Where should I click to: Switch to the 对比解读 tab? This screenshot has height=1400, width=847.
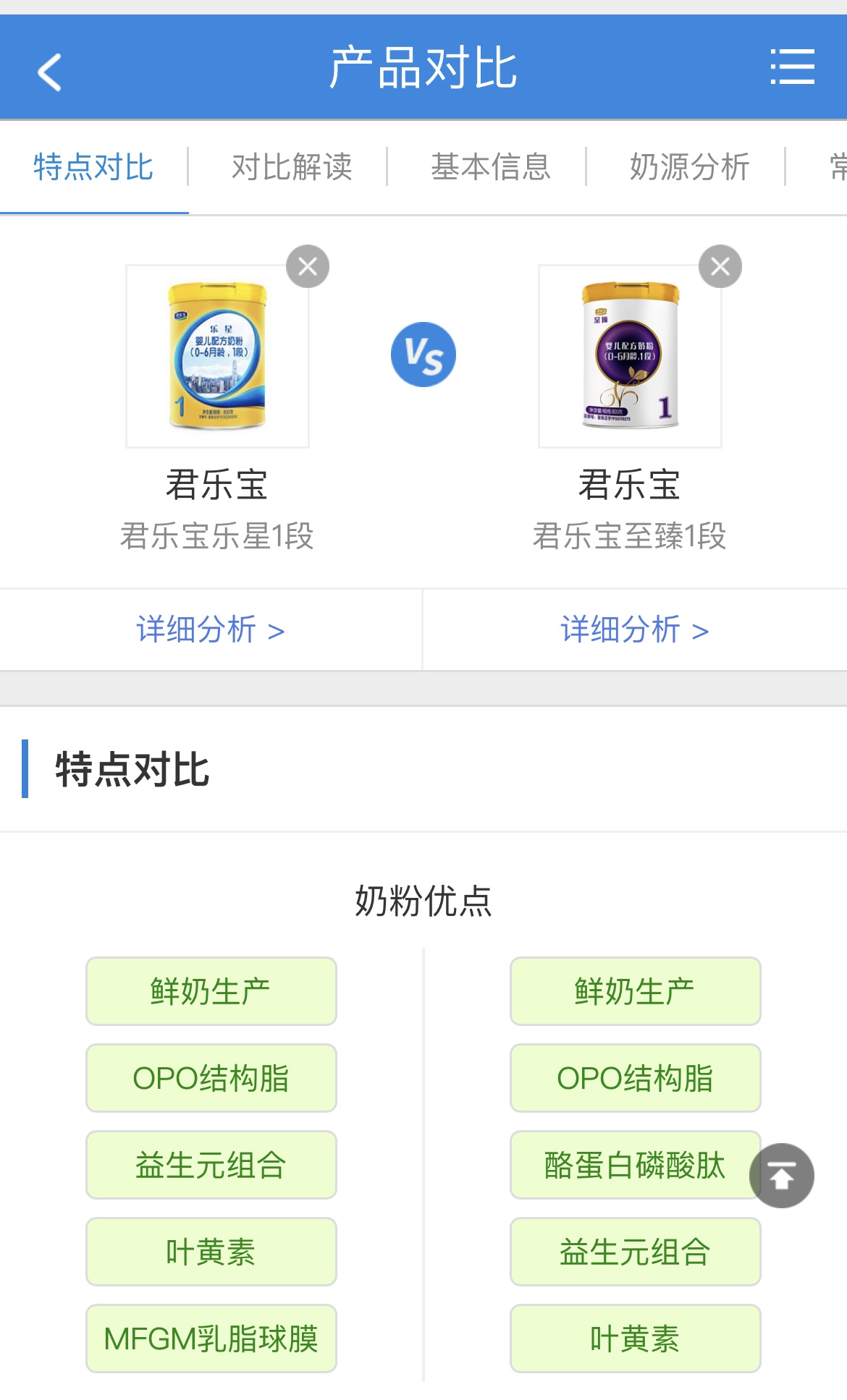pos(292,167)
